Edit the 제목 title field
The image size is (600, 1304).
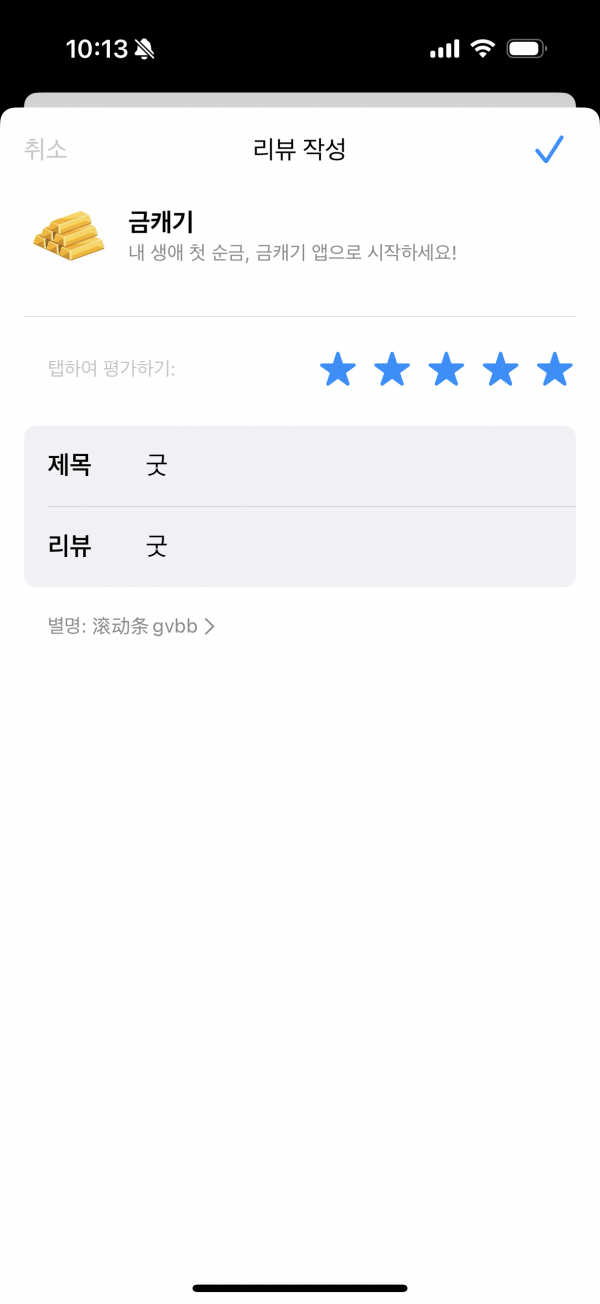[300, 466]
